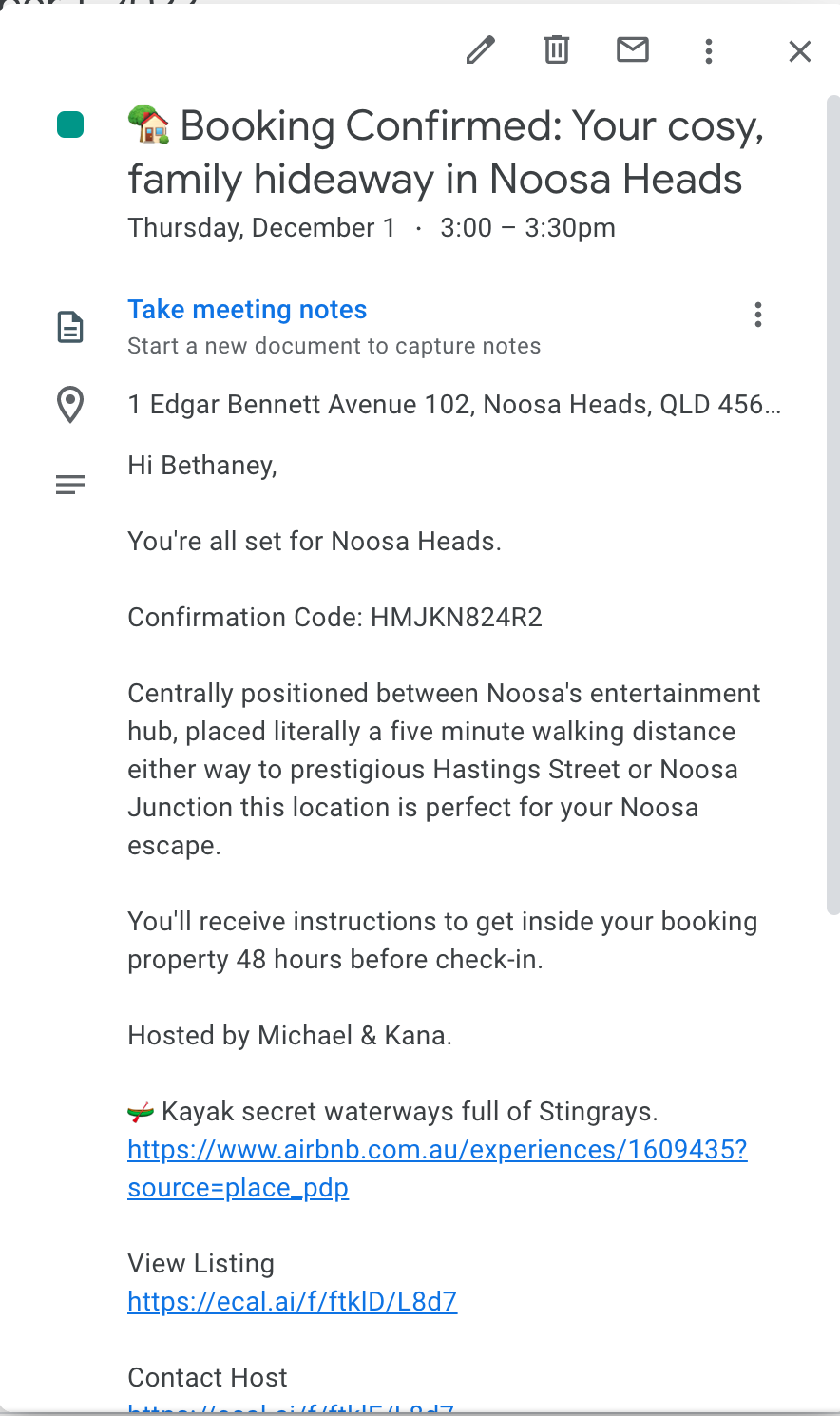Image resolution: width=840 pixels, height=1416 pixels.
Task: Email the event details
Action: point(633,50)
